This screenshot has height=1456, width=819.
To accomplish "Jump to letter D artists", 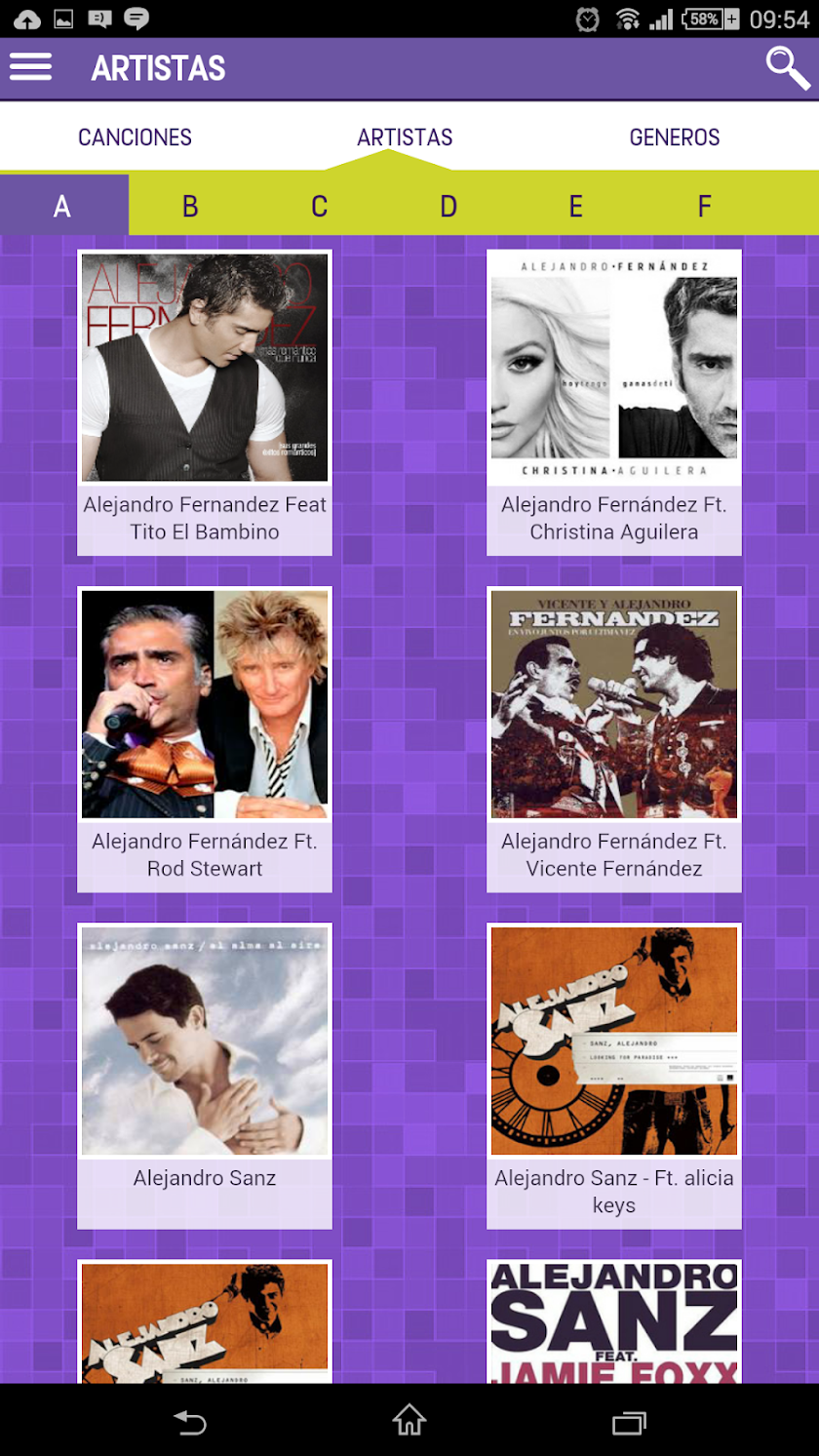I will click(x=448, y=206).
